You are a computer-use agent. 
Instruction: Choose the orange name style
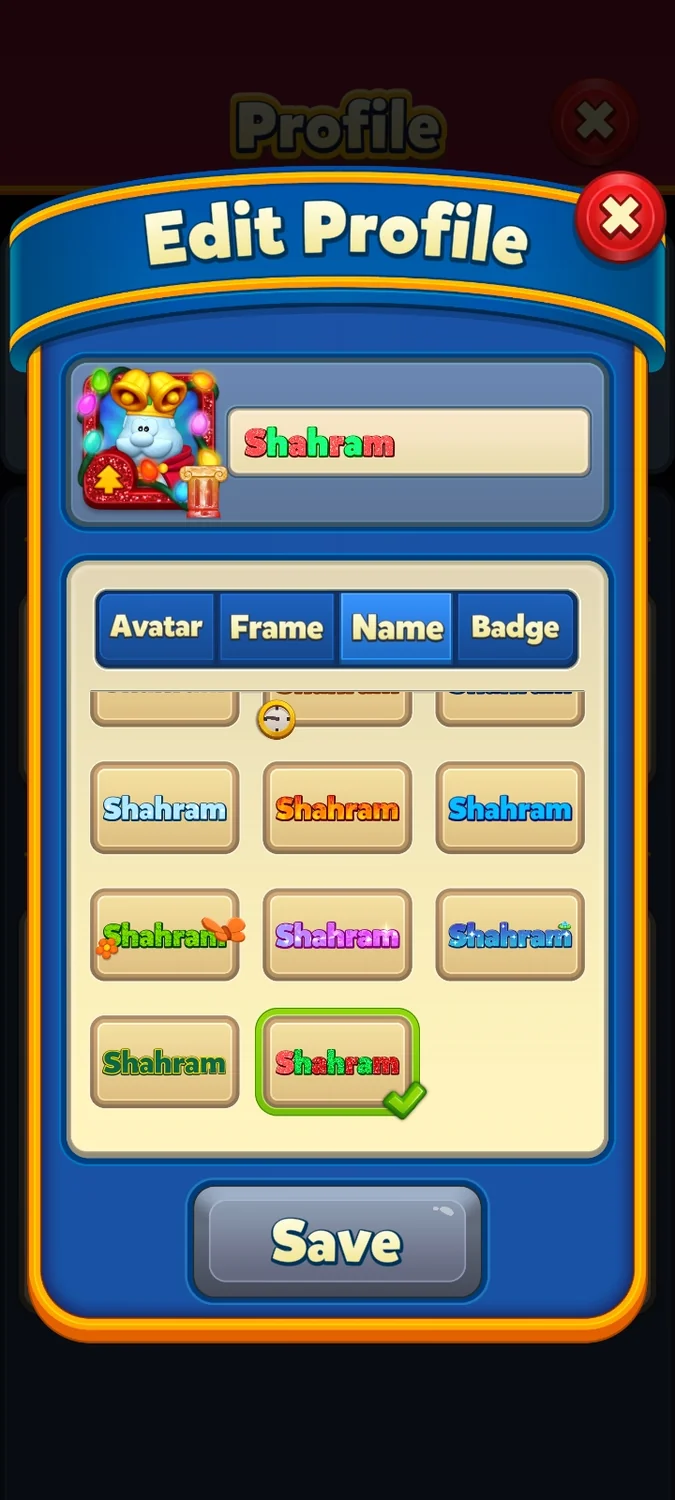pyautogui.click(x=337, y=808)
